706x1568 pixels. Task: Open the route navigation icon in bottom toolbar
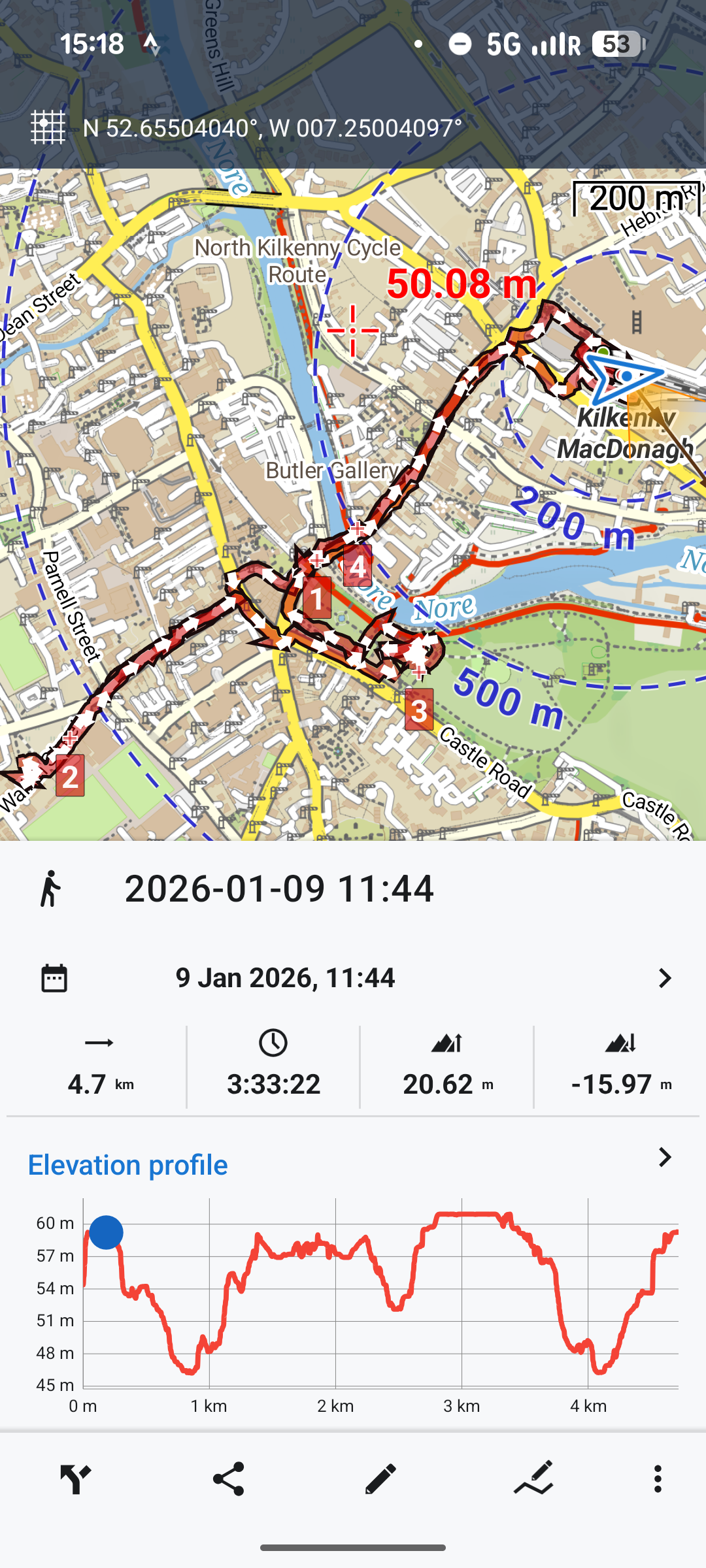75,1479
